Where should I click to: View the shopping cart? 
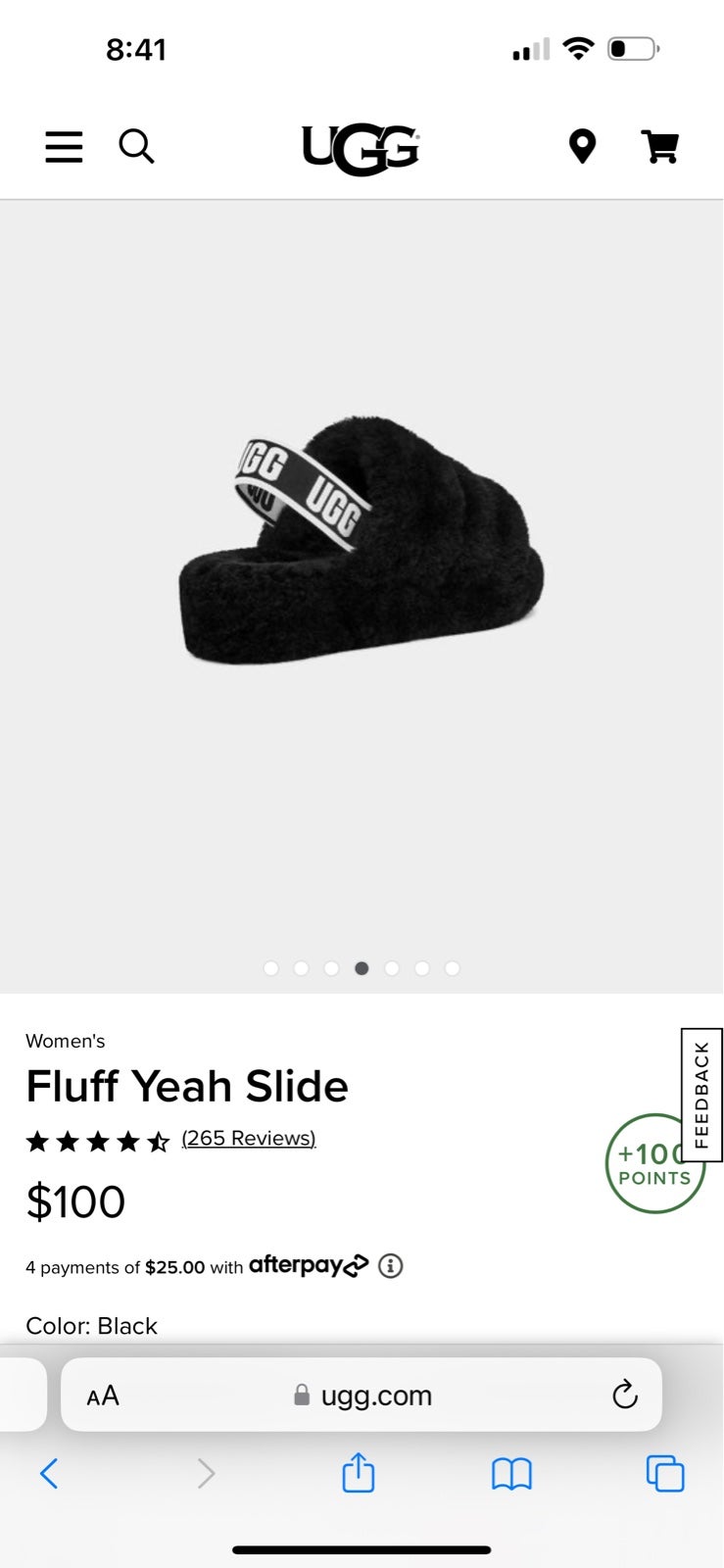pyautogui.click(x=660, y=147)
